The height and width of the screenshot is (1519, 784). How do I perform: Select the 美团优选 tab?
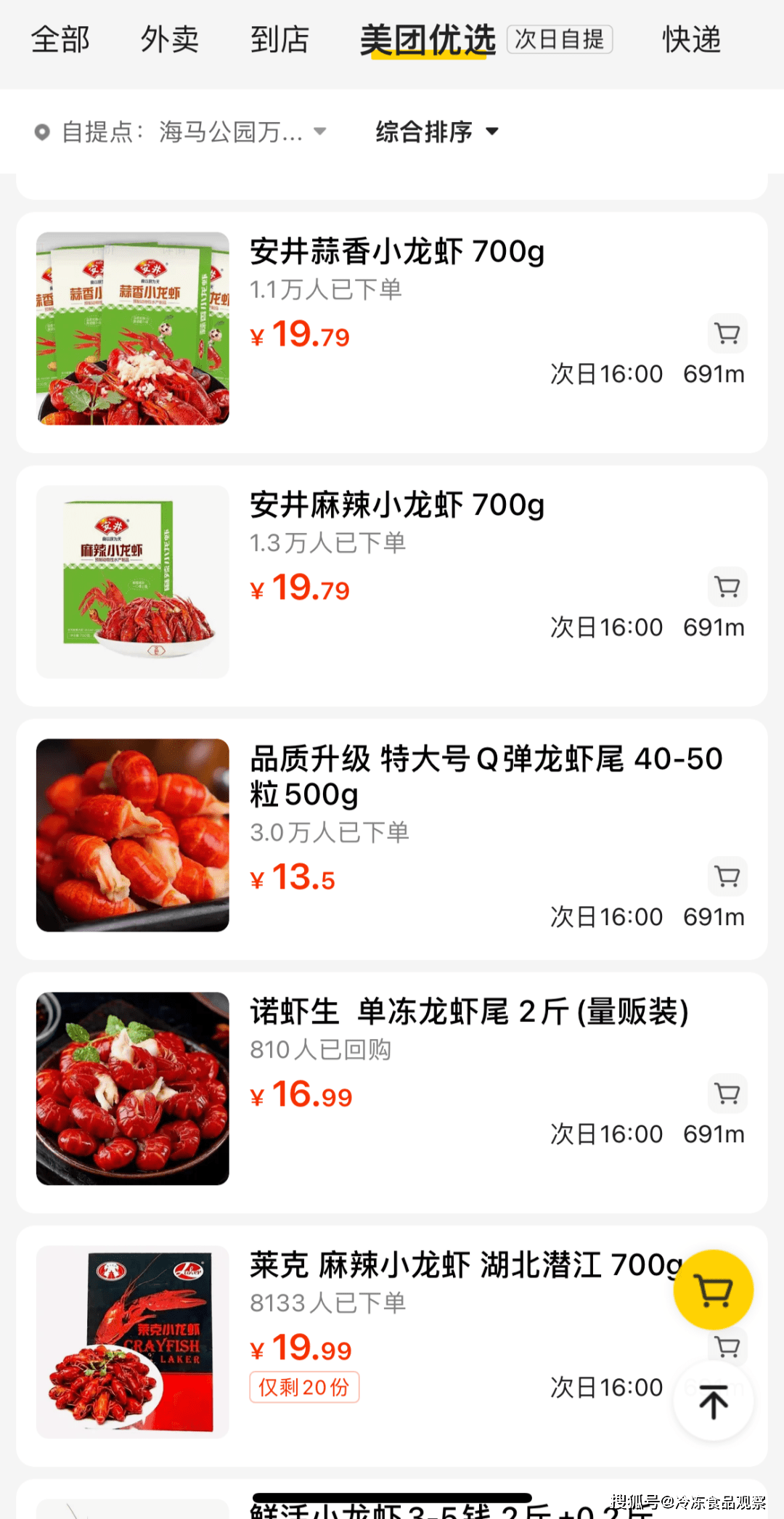[x=428, y=40]
